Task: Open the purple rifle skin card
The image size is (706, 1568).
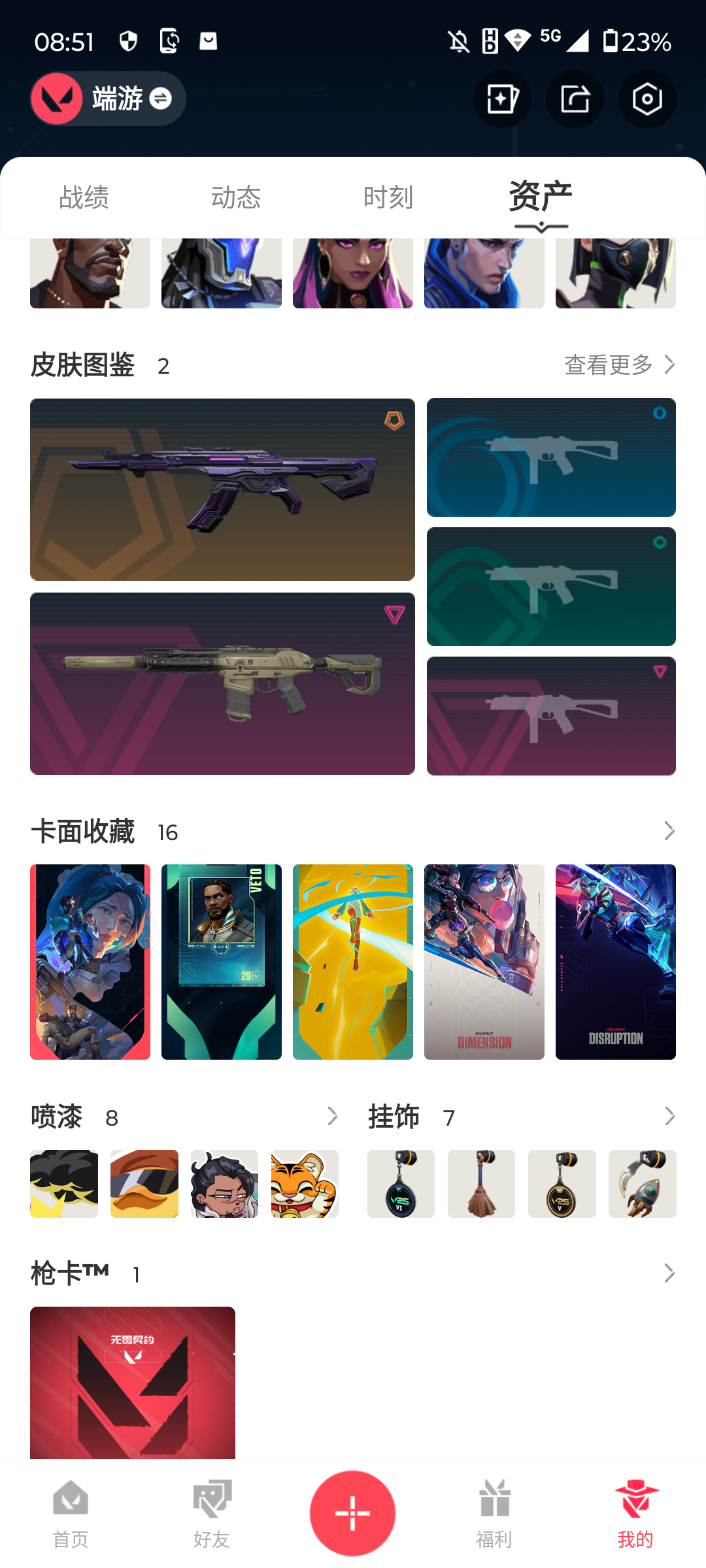Action: pos(222,489)
